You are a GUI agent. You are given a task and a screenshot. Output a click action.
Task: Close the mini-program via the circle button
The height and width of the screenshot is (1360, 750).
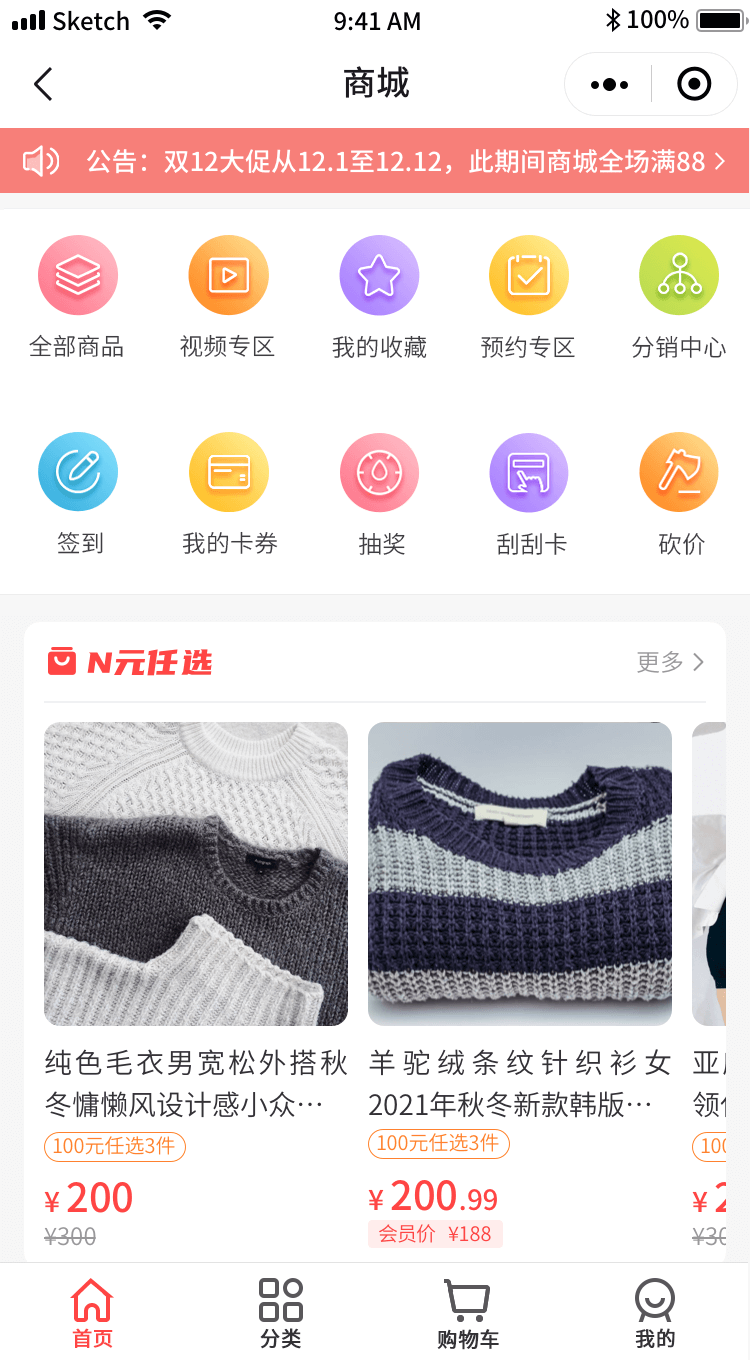[x=694, y=85]
